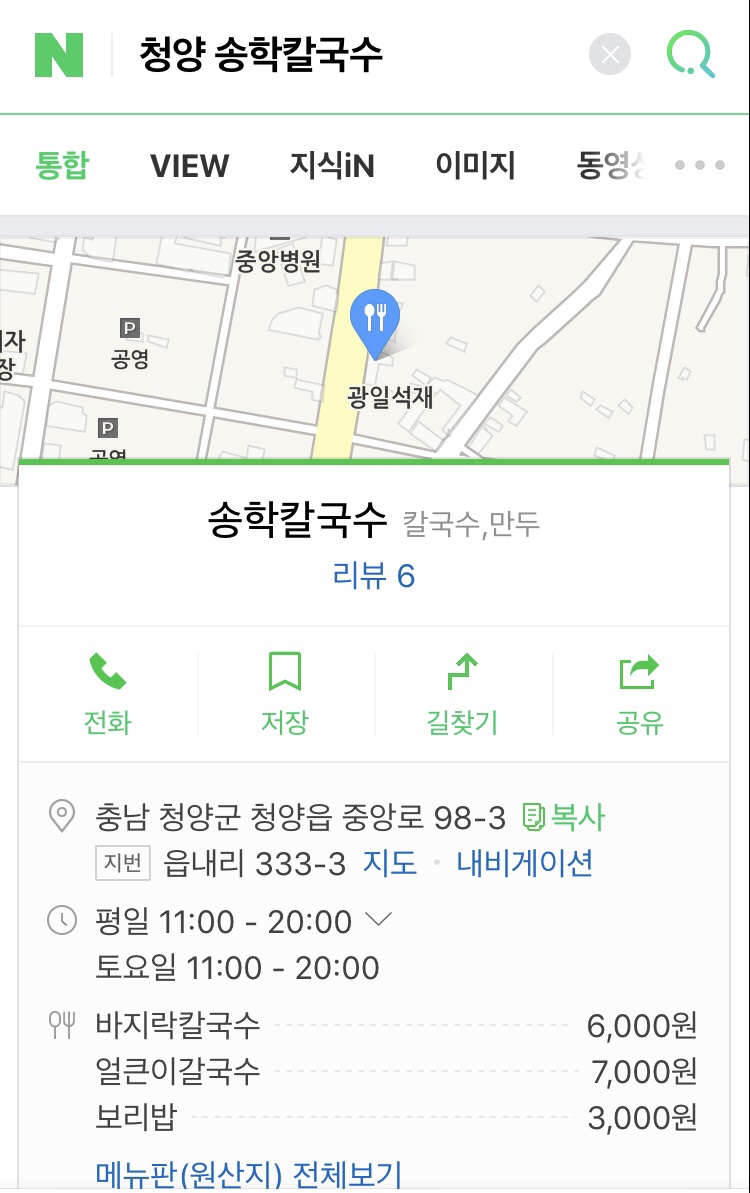Switch to the VIEW tab

point(190,166)
